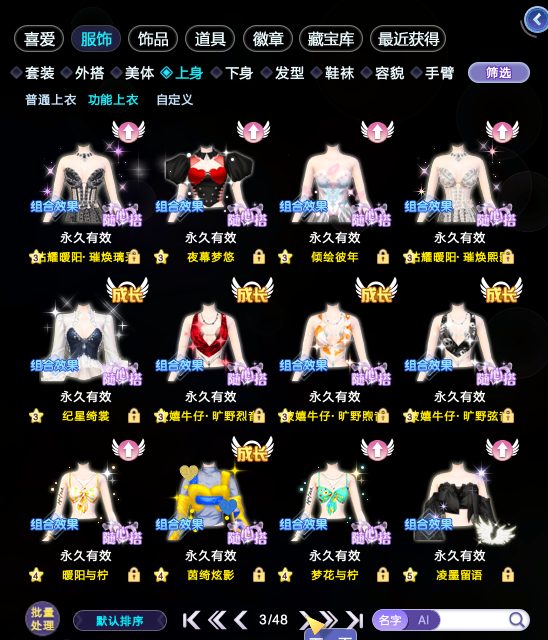
Task: Jump to the first page
Action: [191, 620]
